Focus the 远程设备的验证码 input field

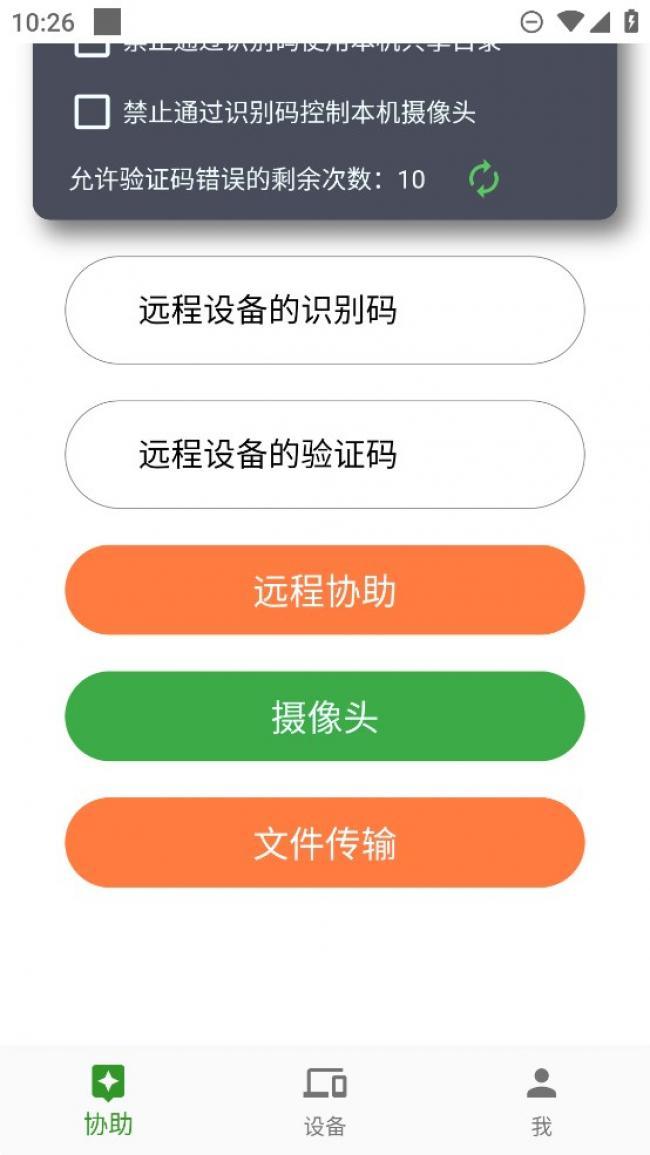coord(325,454)
